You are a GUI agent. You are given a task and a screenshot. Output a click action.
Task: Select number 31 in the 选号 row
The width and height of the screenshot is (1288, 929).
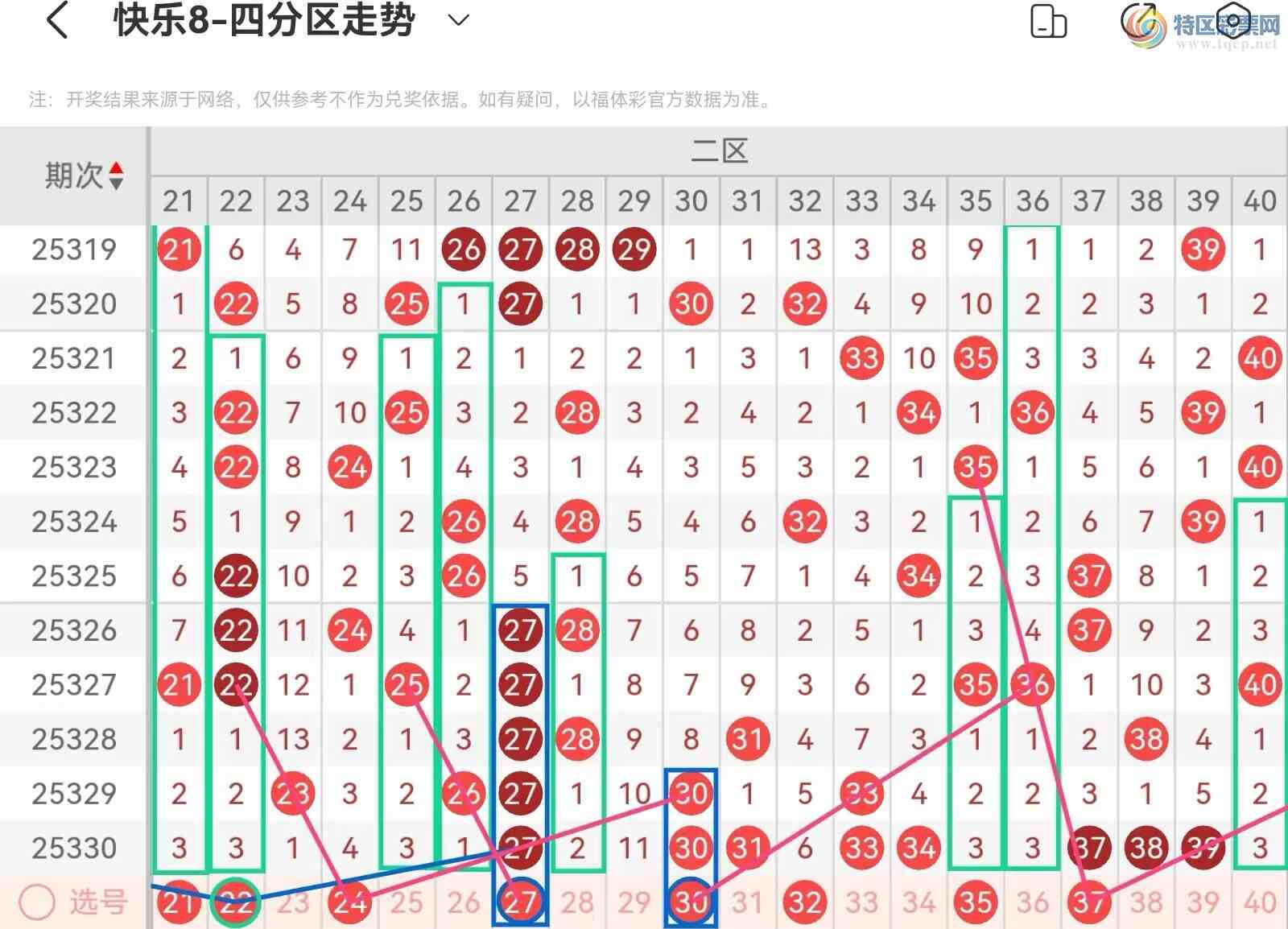[x=748, y=902]
